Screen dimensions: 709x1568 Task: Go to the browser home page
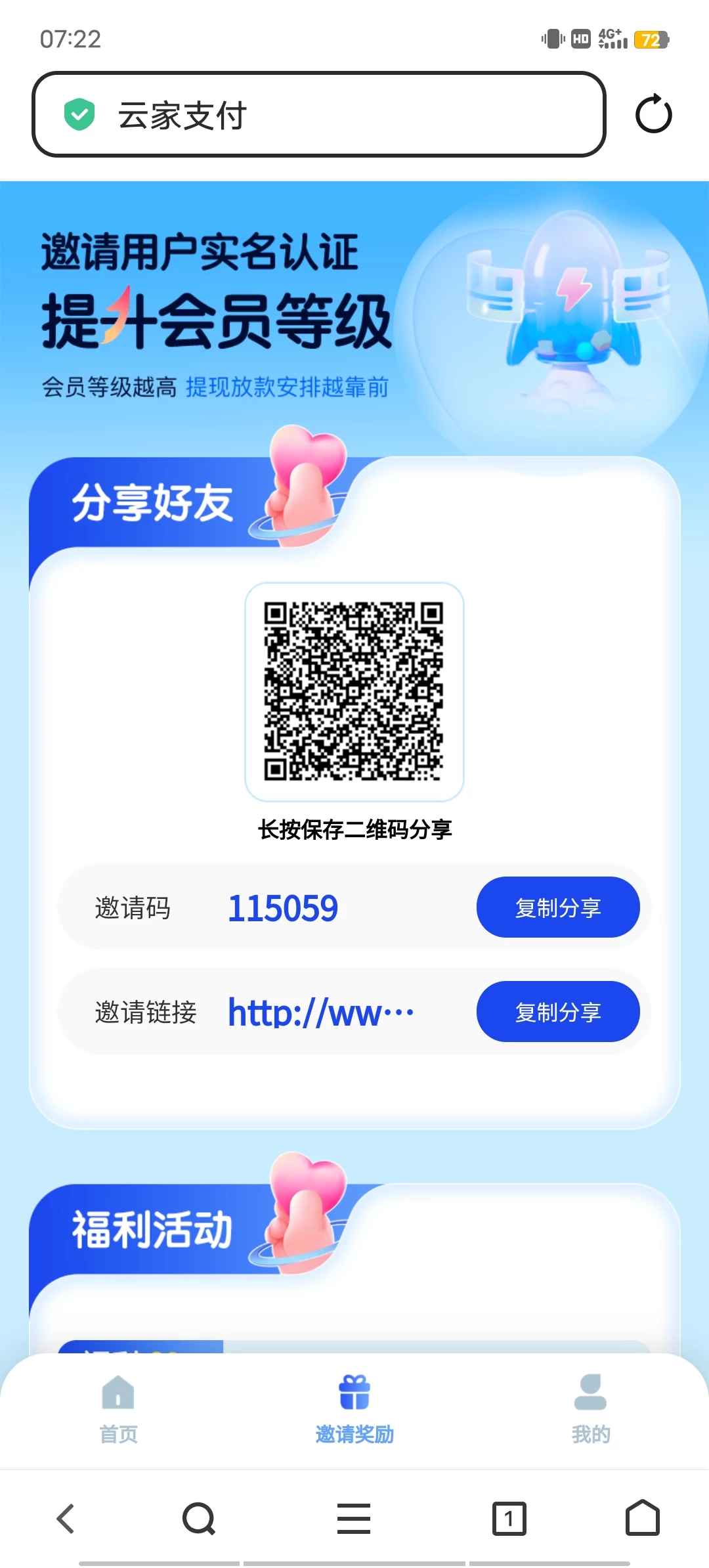[x=642, y=1518]
